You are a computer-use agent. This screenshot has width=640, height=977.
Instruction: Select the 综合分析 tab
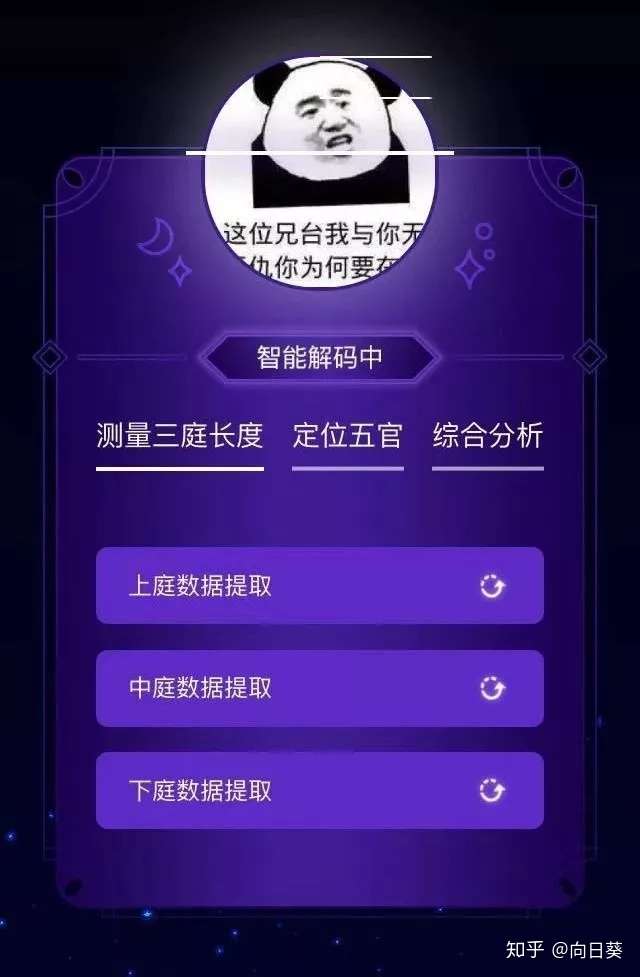tap(487, 437)
